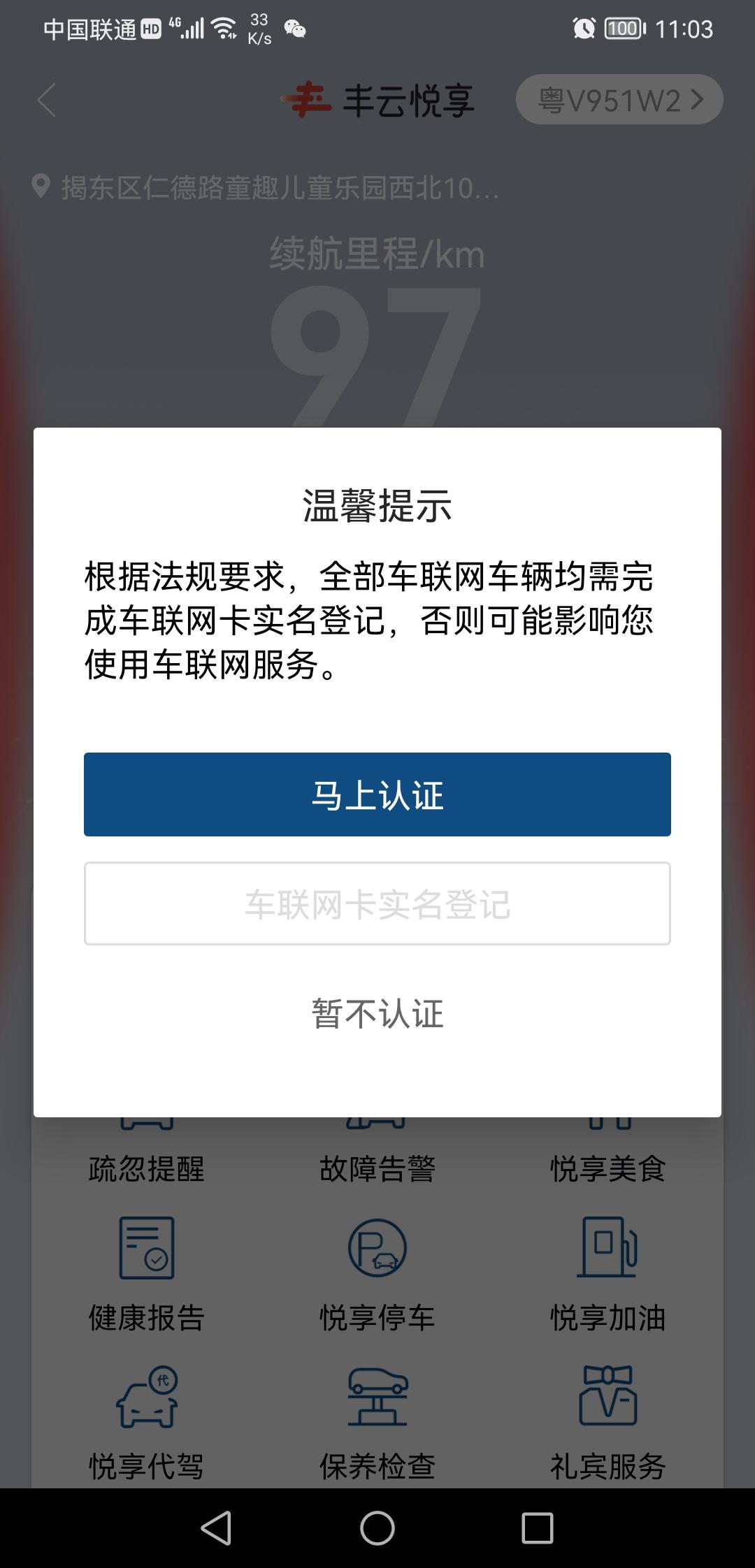Tap the 揭东区仁德路 location address row
This screenshot has width=755, height=1568.
[266, 187]
